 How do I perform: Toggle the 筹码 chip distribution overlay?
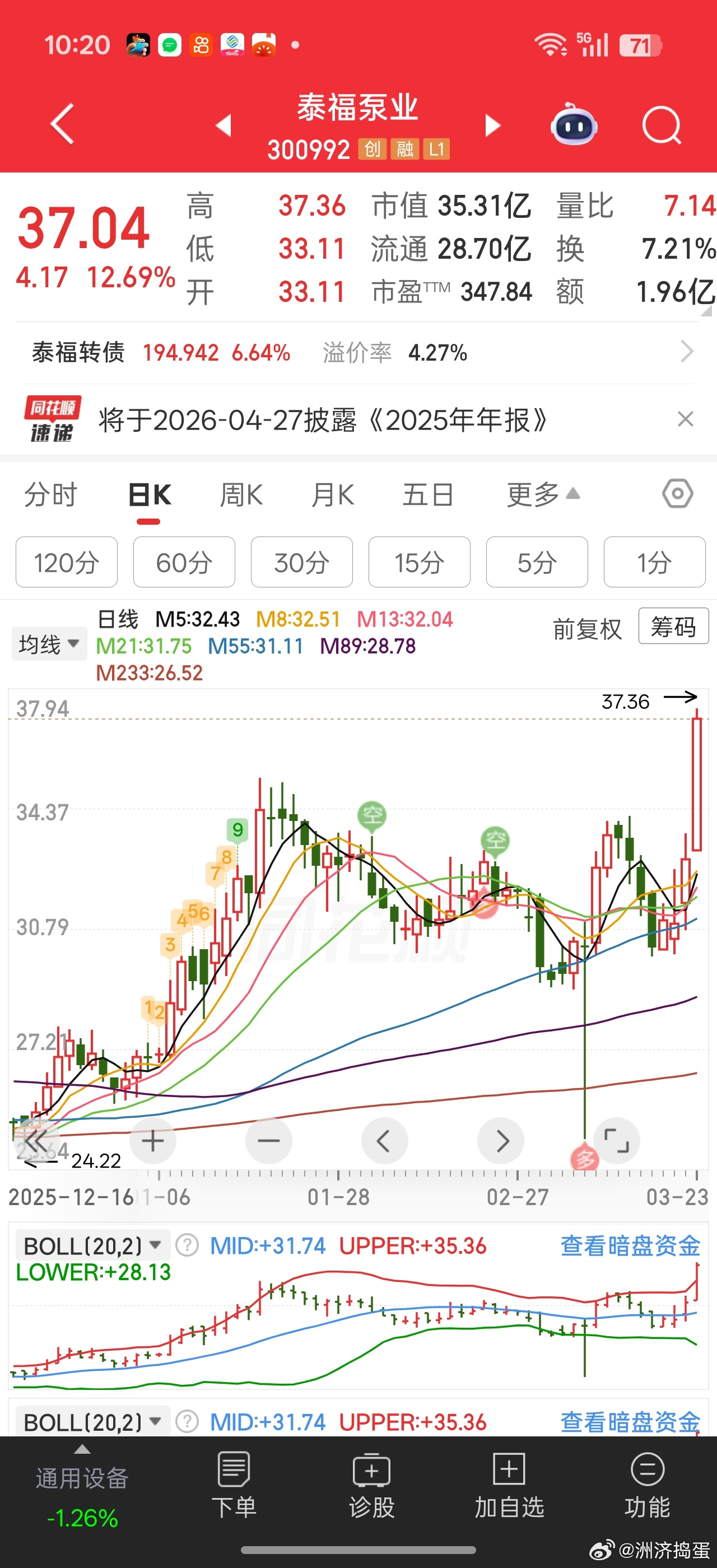[x=673, y=628]
